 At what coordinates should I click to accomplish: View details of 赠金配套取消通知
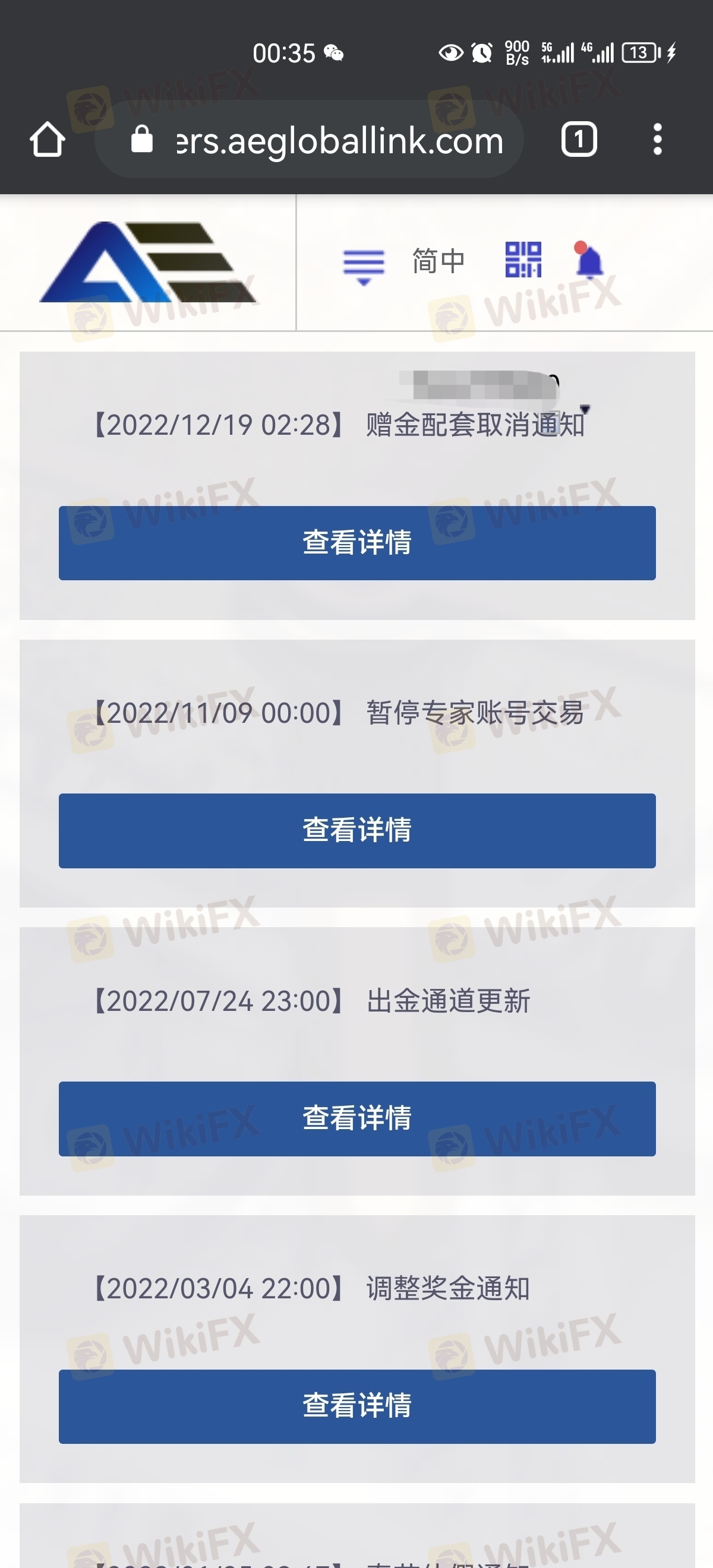point(357,542)
